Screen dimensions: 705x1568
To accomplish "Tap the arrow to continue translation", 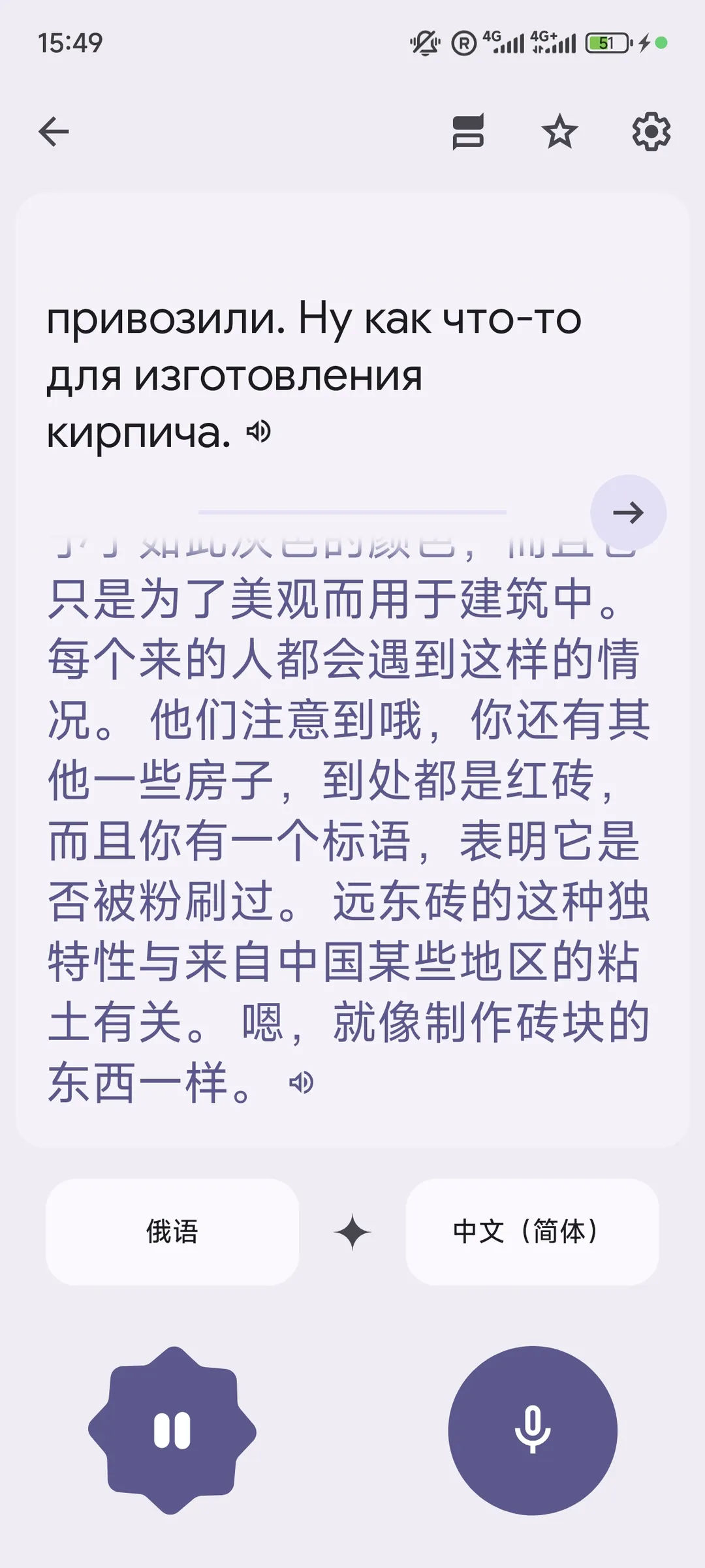I will click(628, 513).
